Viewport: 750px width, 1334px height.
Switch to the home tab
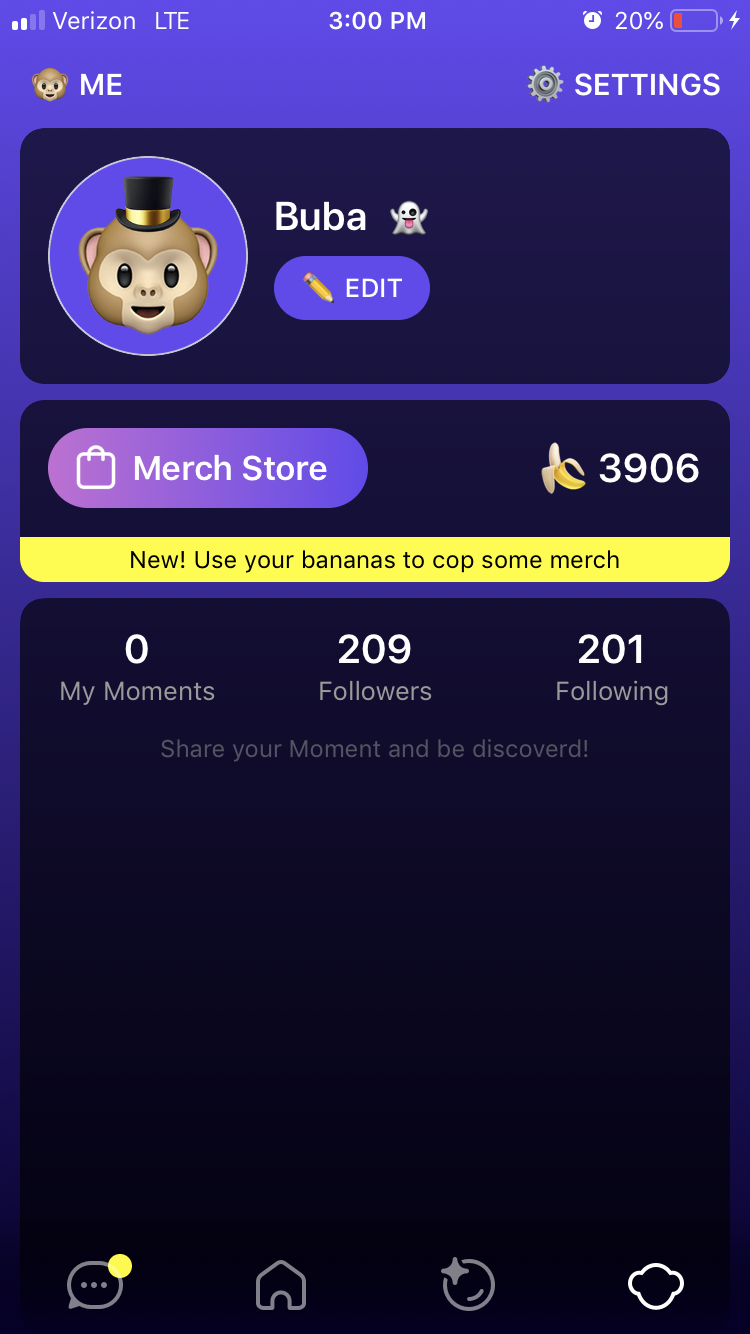(x=281, y=1285)
